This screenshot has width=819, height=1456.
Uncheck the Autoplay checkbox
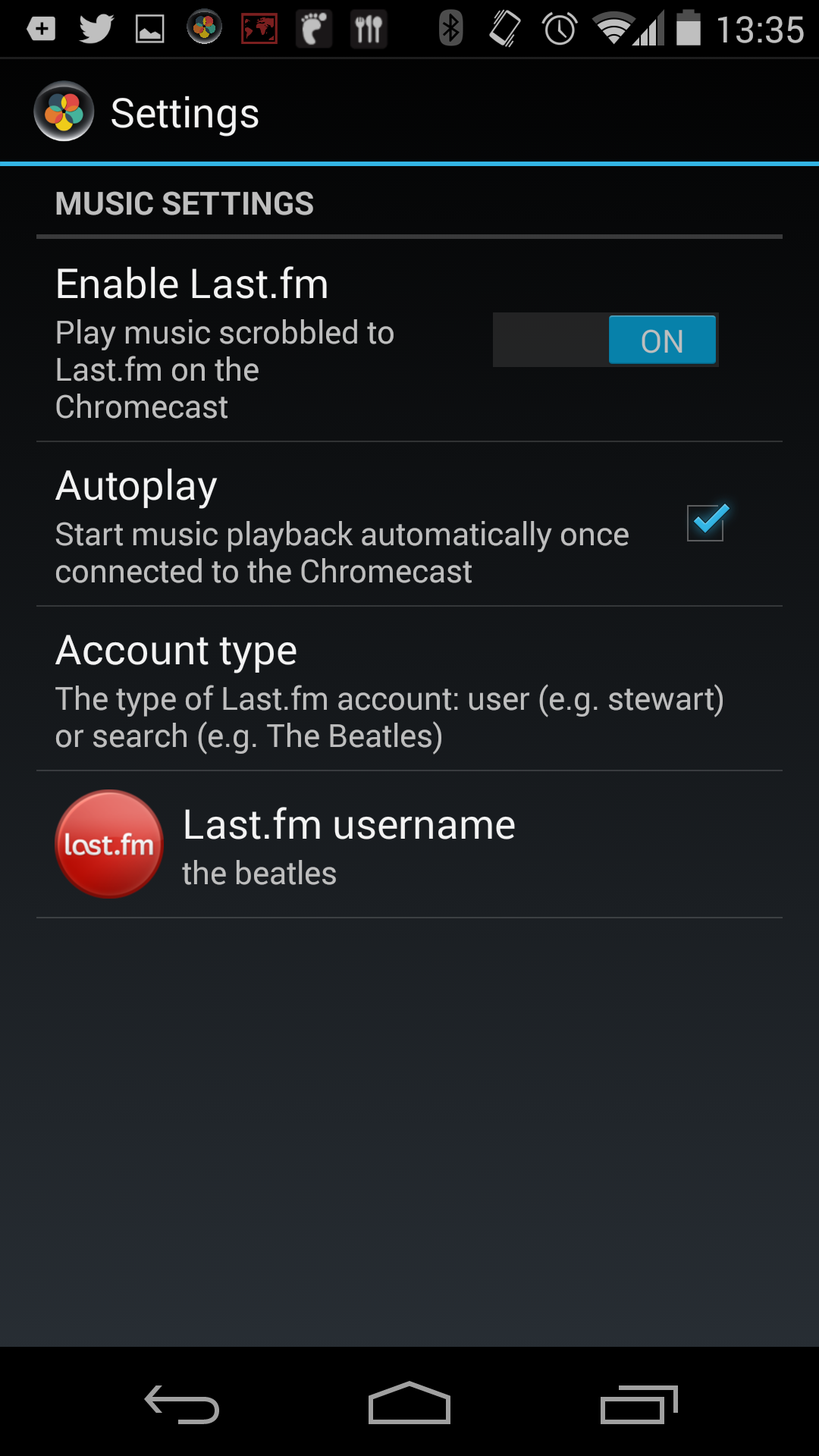tap(707, 522)
